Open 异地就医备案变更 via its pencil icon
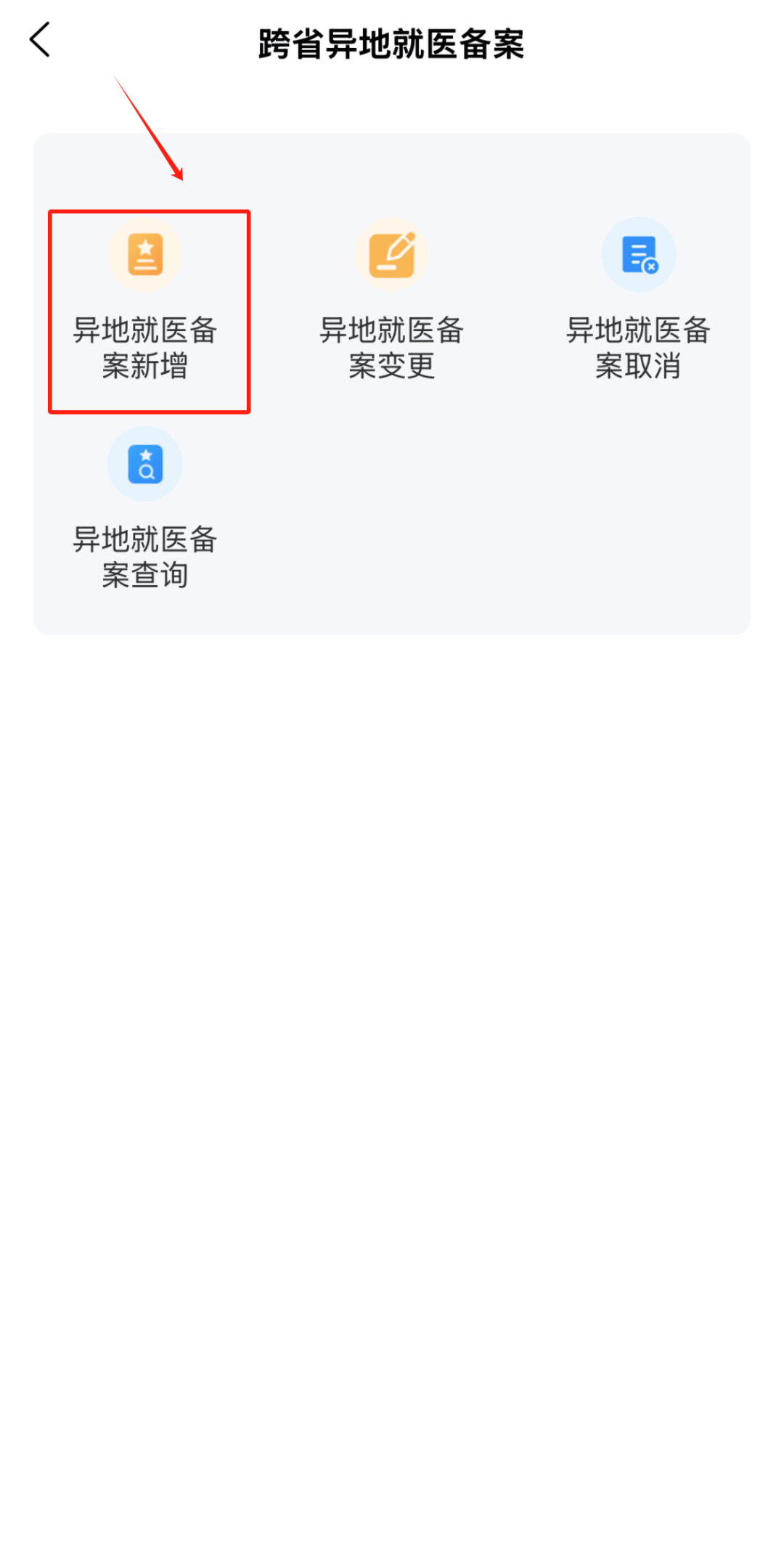Image resolution: width=784 pixels, height=1566 pixels. pyautogui.click(x=392, y=253)
